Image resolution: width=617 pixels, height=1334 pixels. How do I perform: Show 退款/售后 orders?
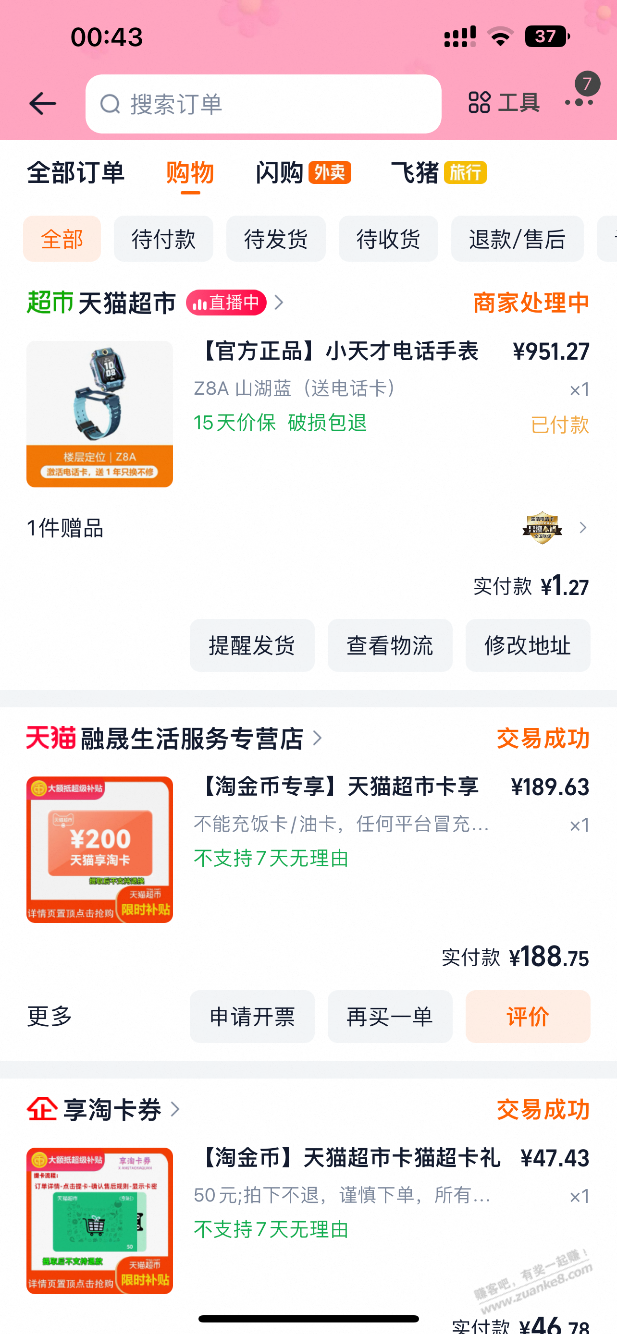coord(517,239)
